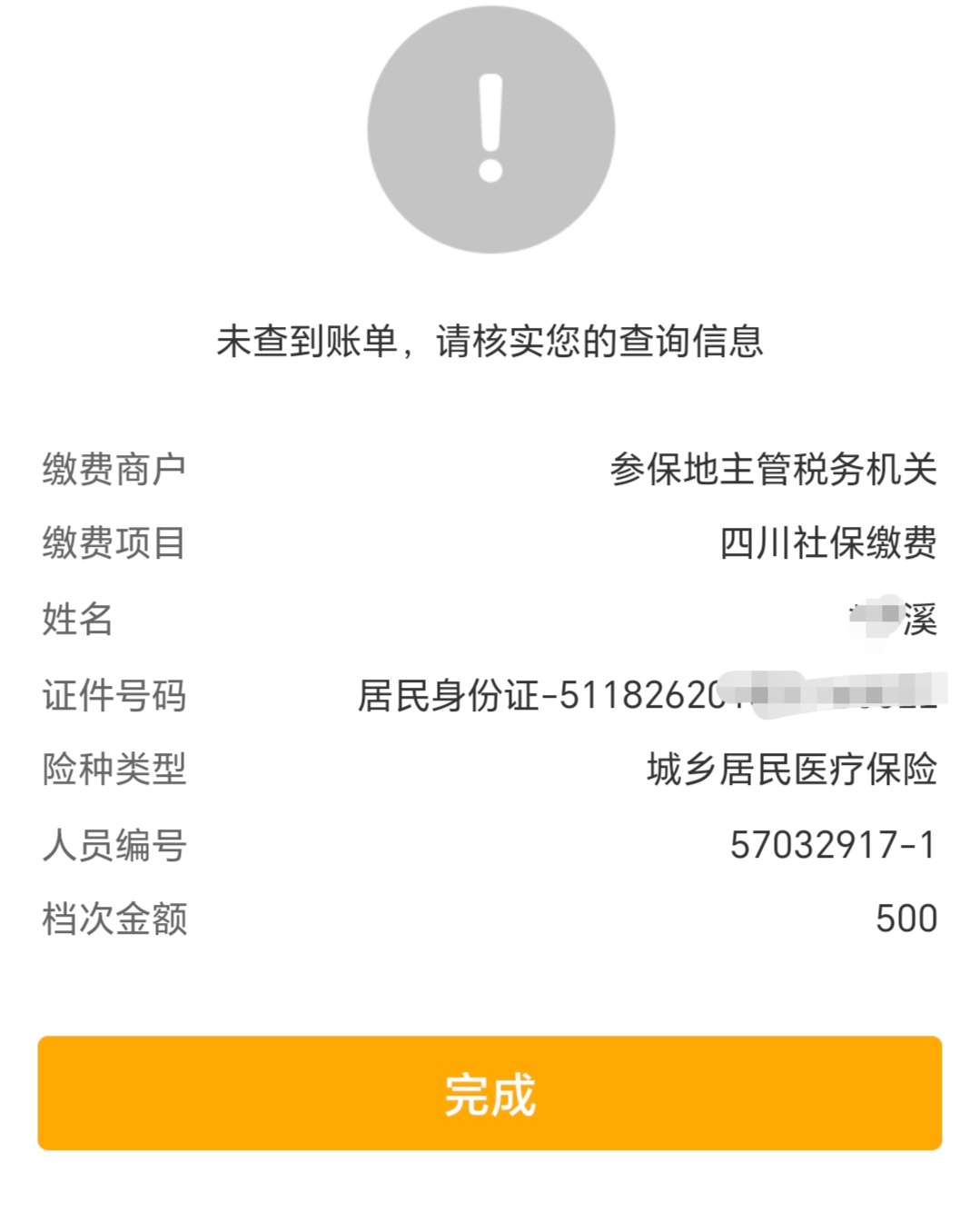Click the center of the warning circle graphic
The width and height of the screenshot is (980, 1232).
[x=490, y=131]
